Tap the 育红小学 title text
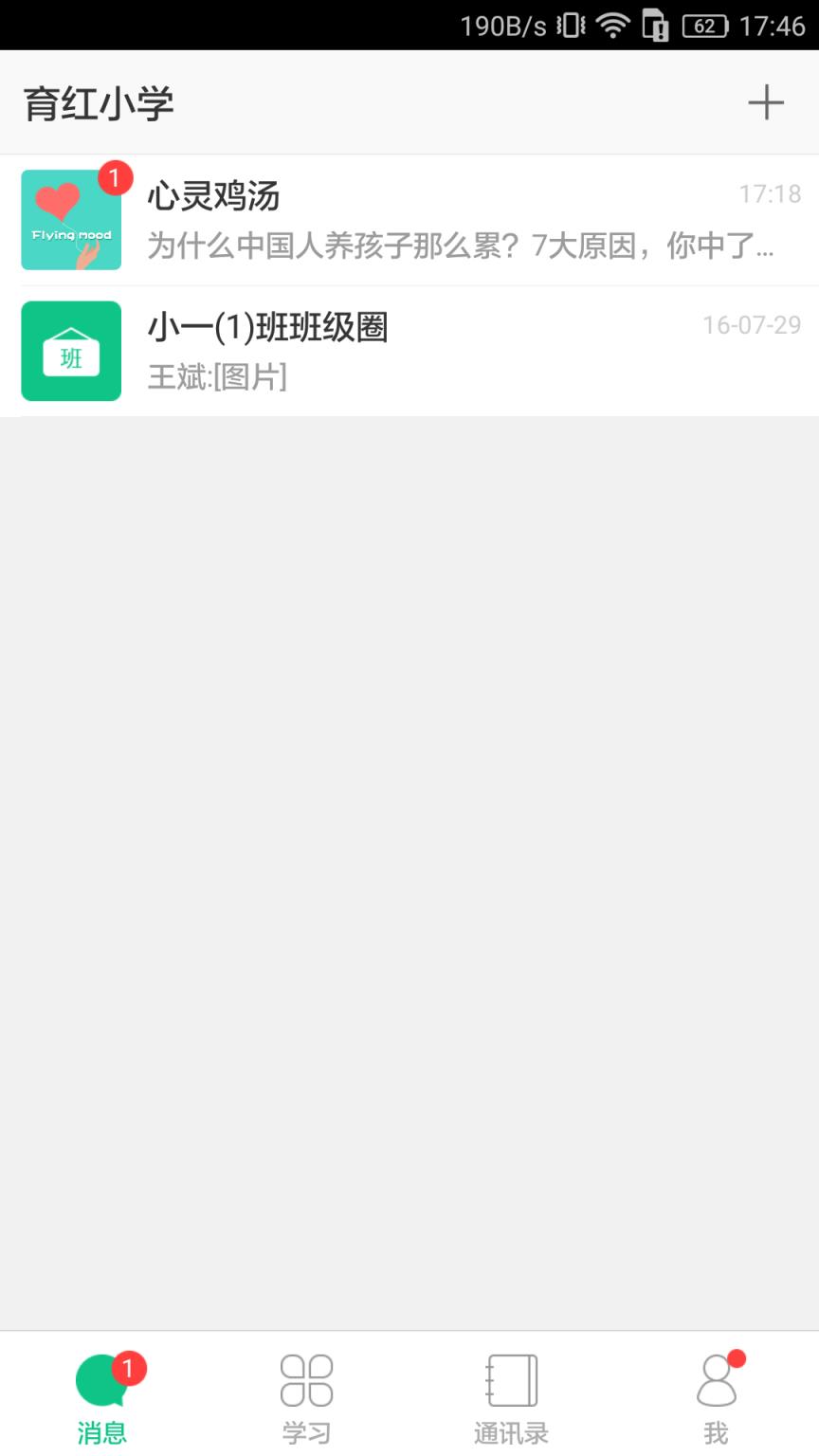This screenshot has height=1456, width=819. click(x=98, y=102)
